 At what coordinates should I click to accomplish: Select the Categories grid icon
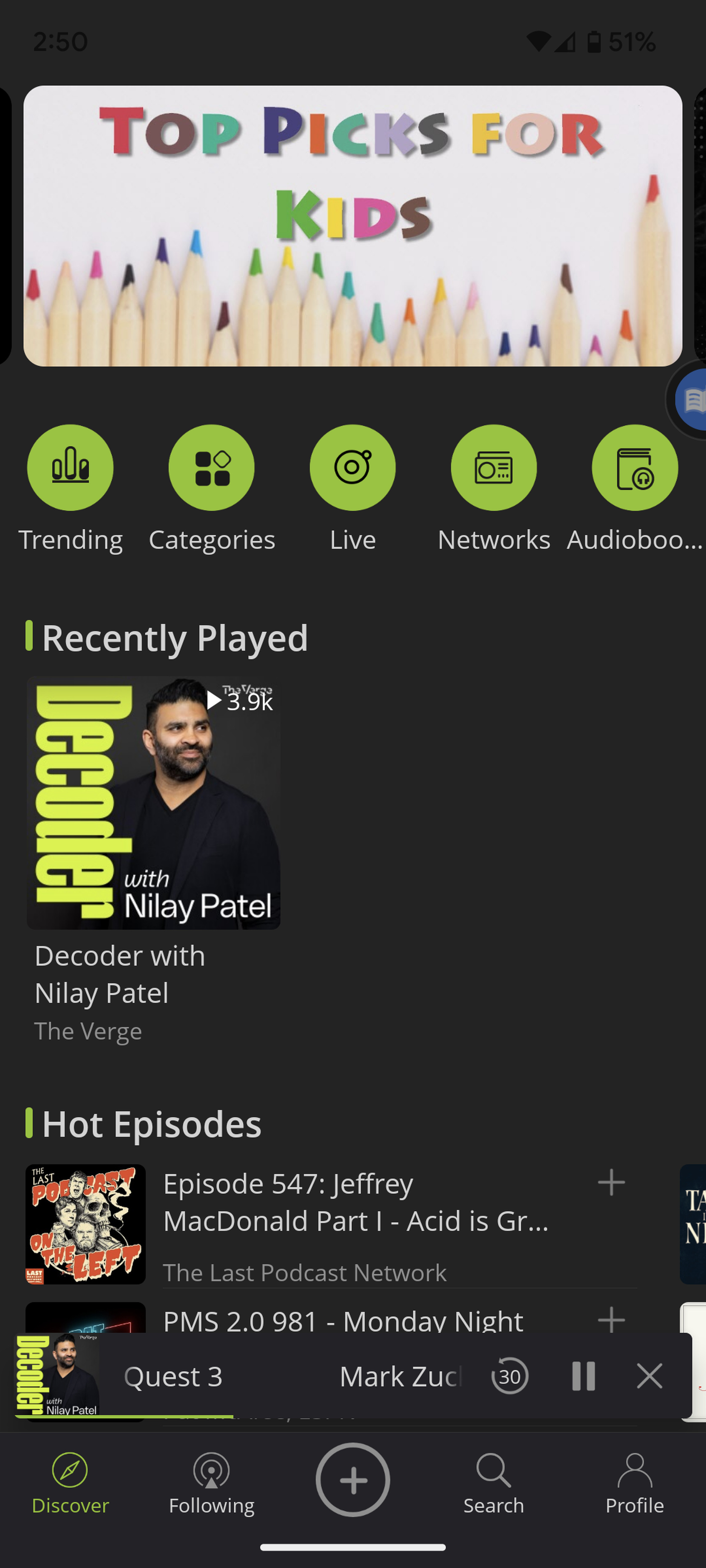[212, 466]
